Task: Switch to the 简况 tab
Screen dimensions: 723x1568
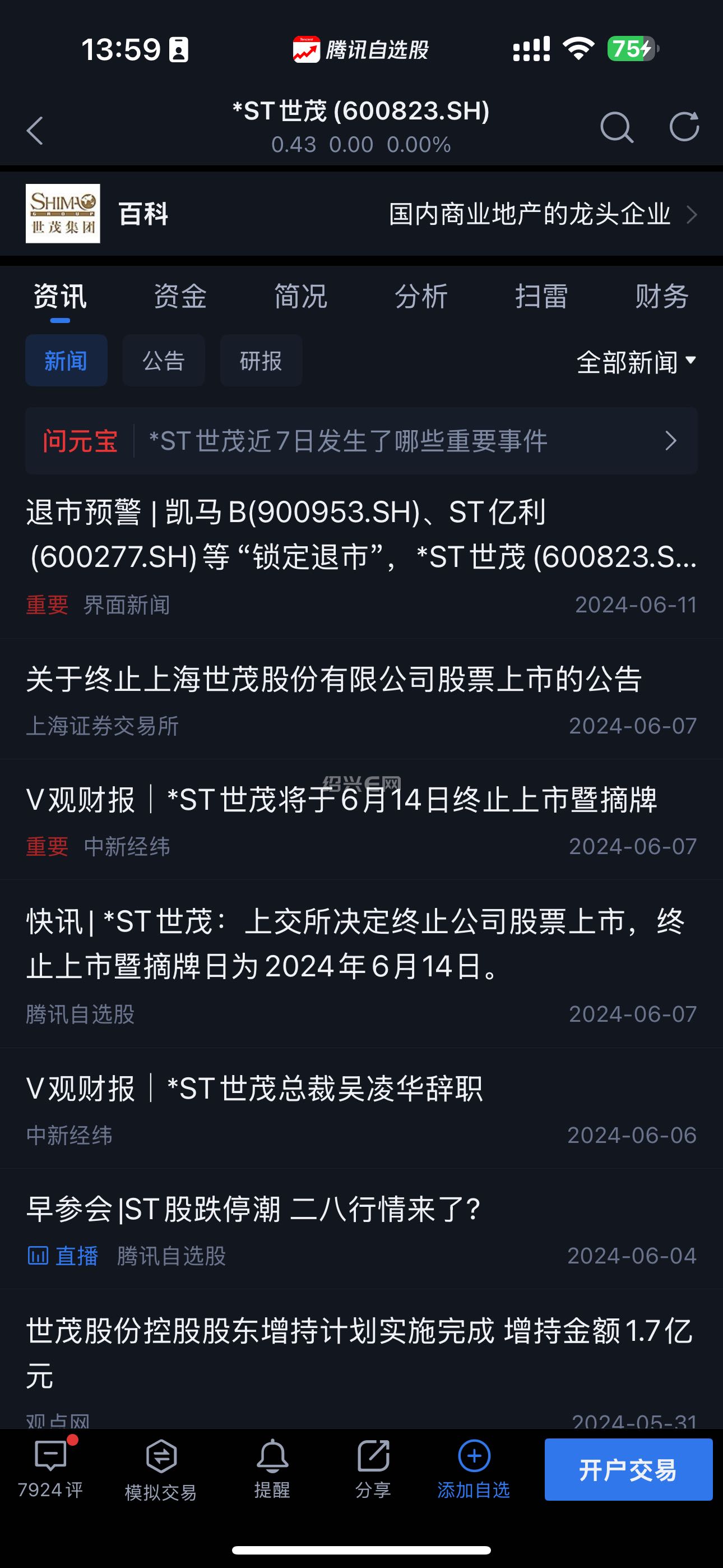Action: point(300,297)
